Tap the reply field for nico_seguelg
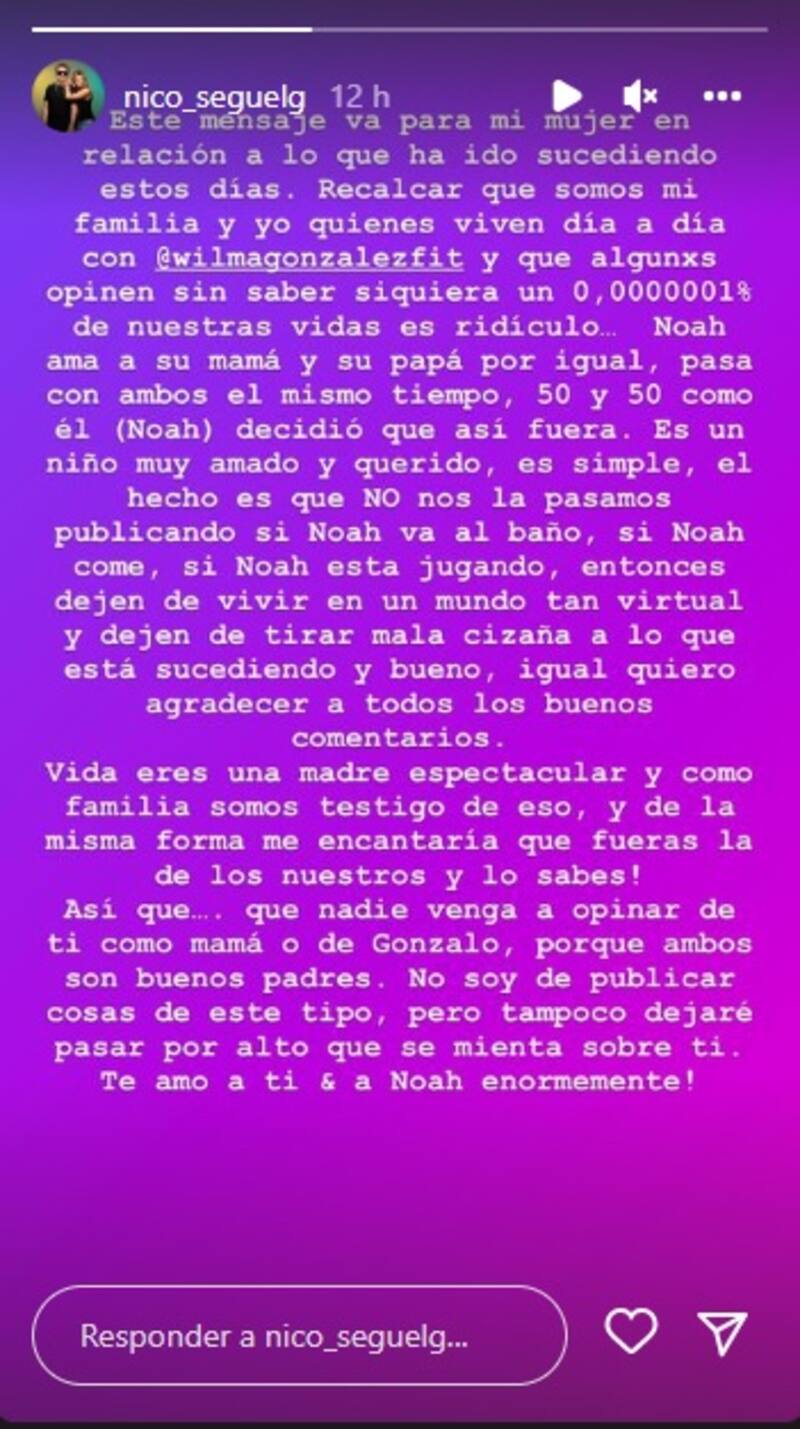The image size is (800, 1429). (x=299, y=1335)
